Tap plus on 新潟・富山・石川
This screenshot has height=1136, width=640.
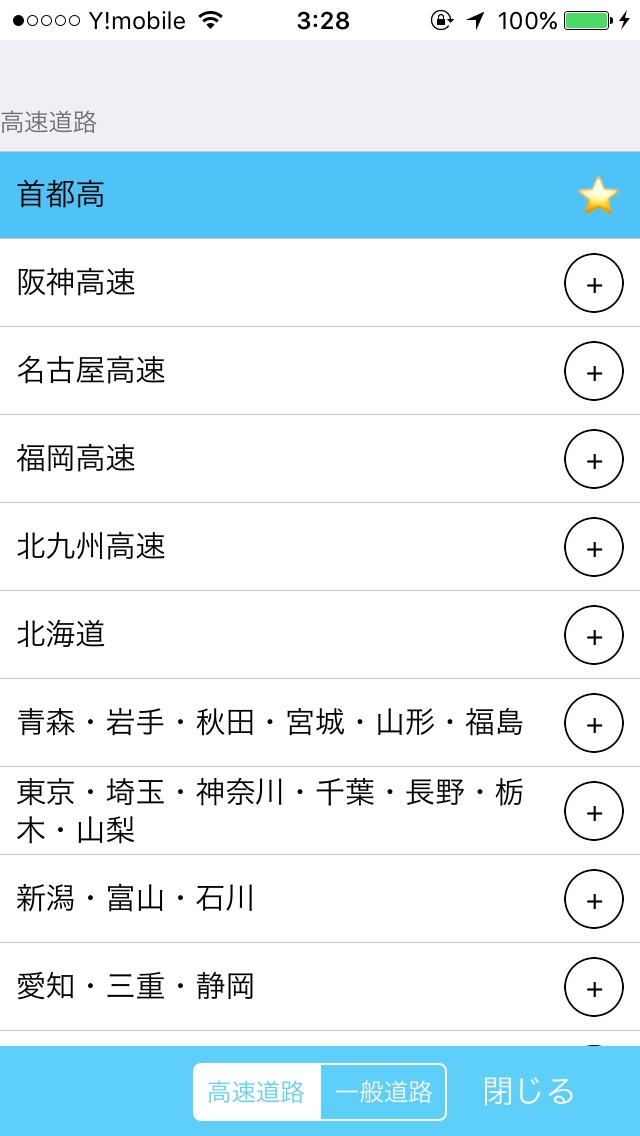(x=594, y=900)
